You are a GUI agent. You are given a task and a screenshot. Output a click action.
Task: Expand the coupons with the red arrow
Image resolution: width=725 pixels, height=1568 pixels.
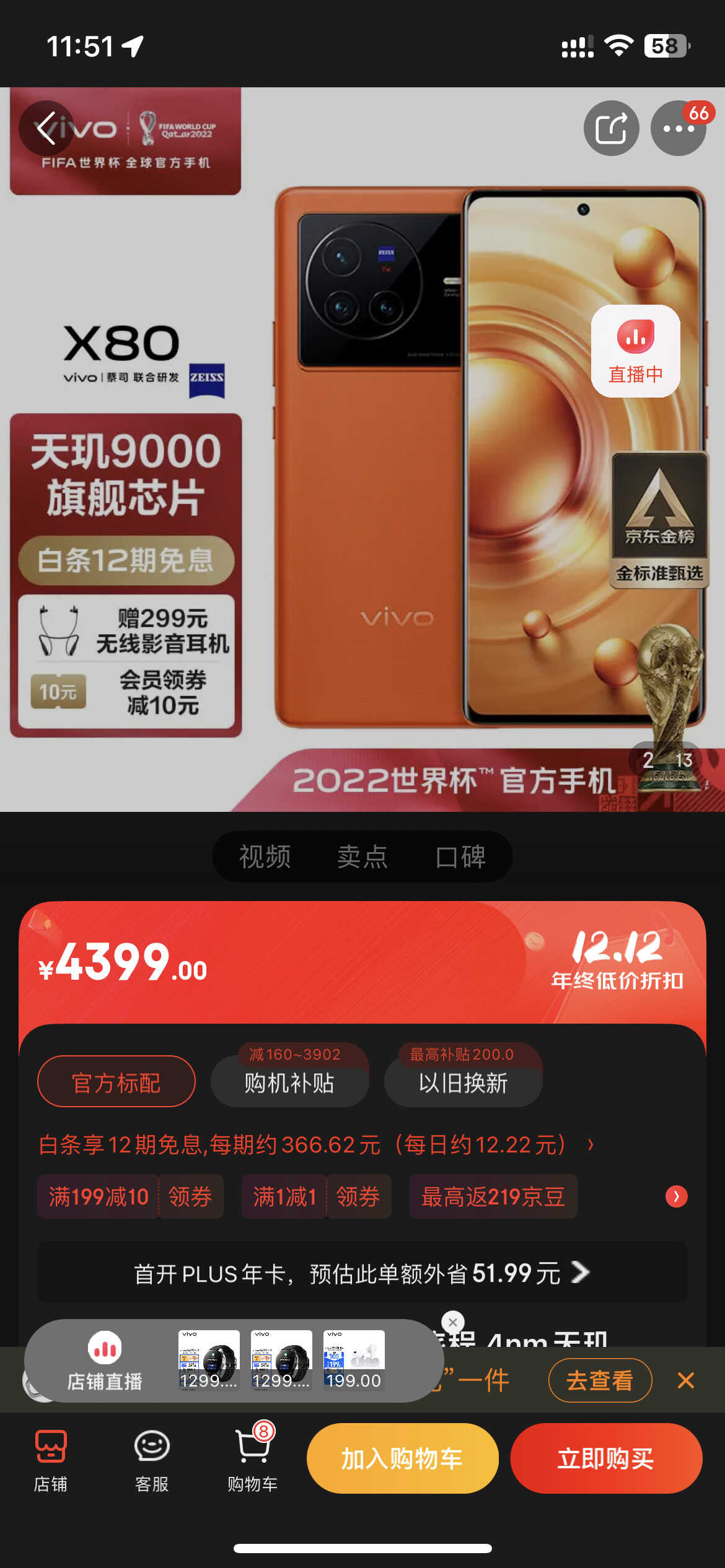(x=676, y=1196)
